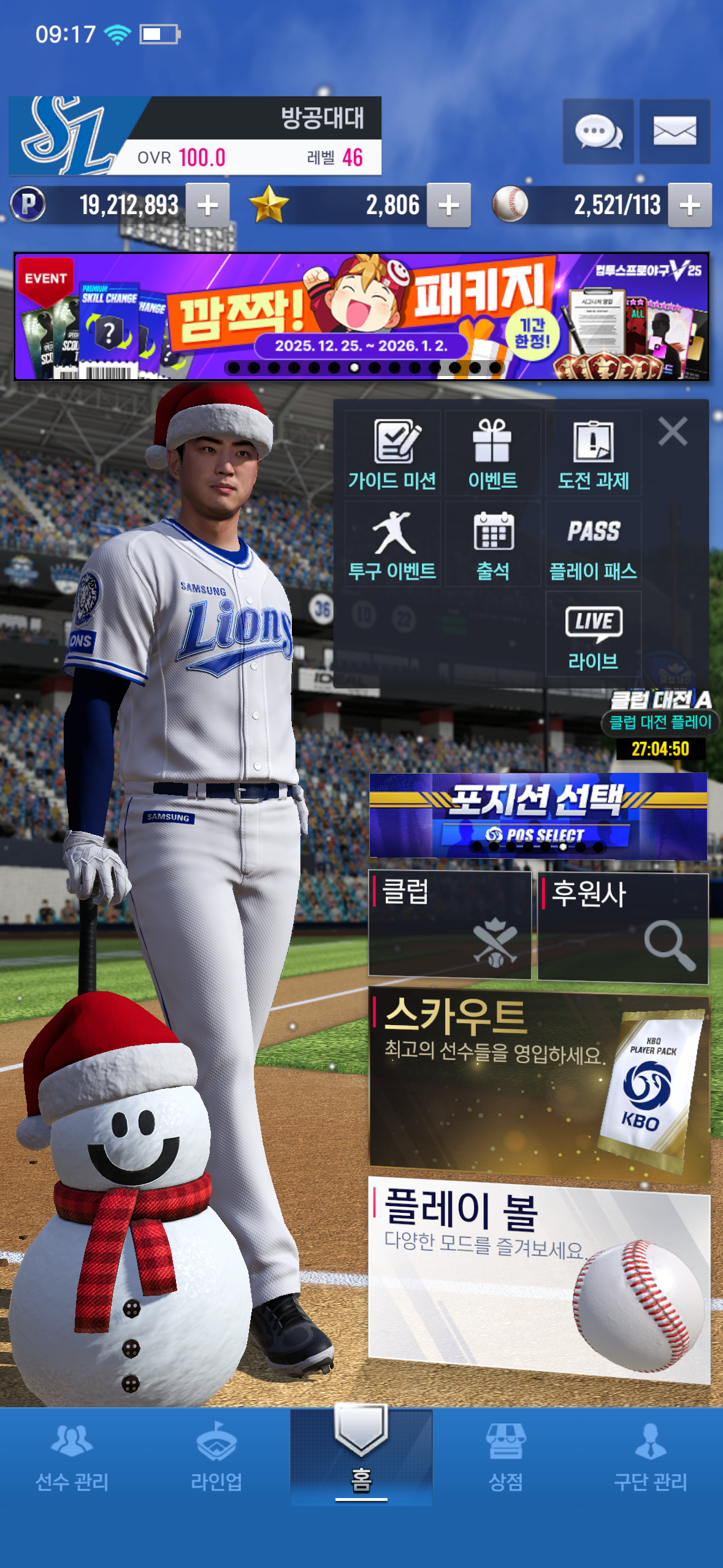
Task: Add more stars with the plus button
Action: (449, 206)
